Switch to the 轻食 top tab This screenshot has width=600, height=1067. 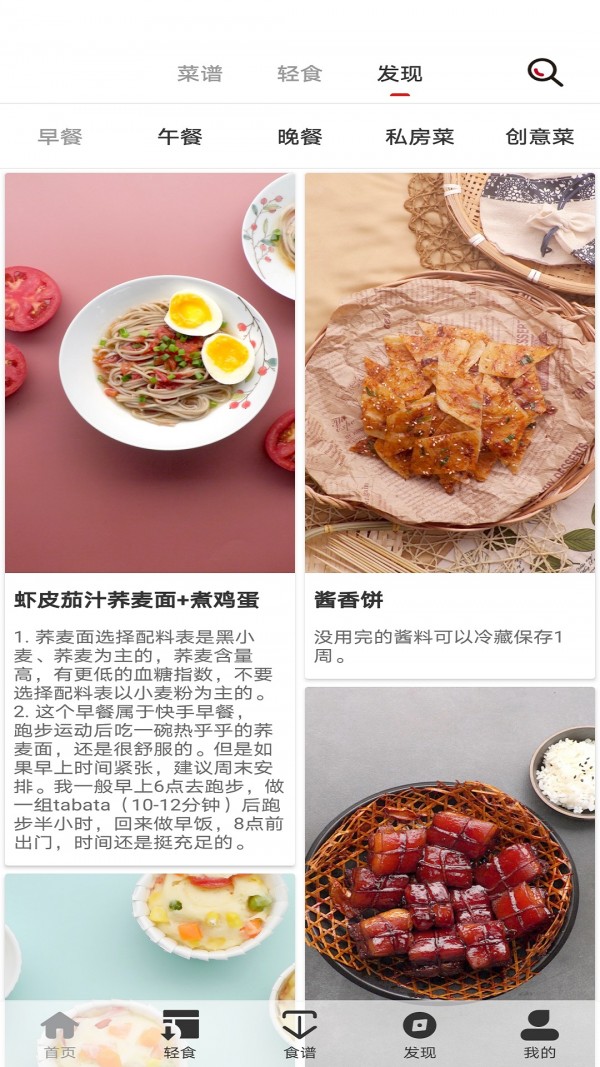299,74
